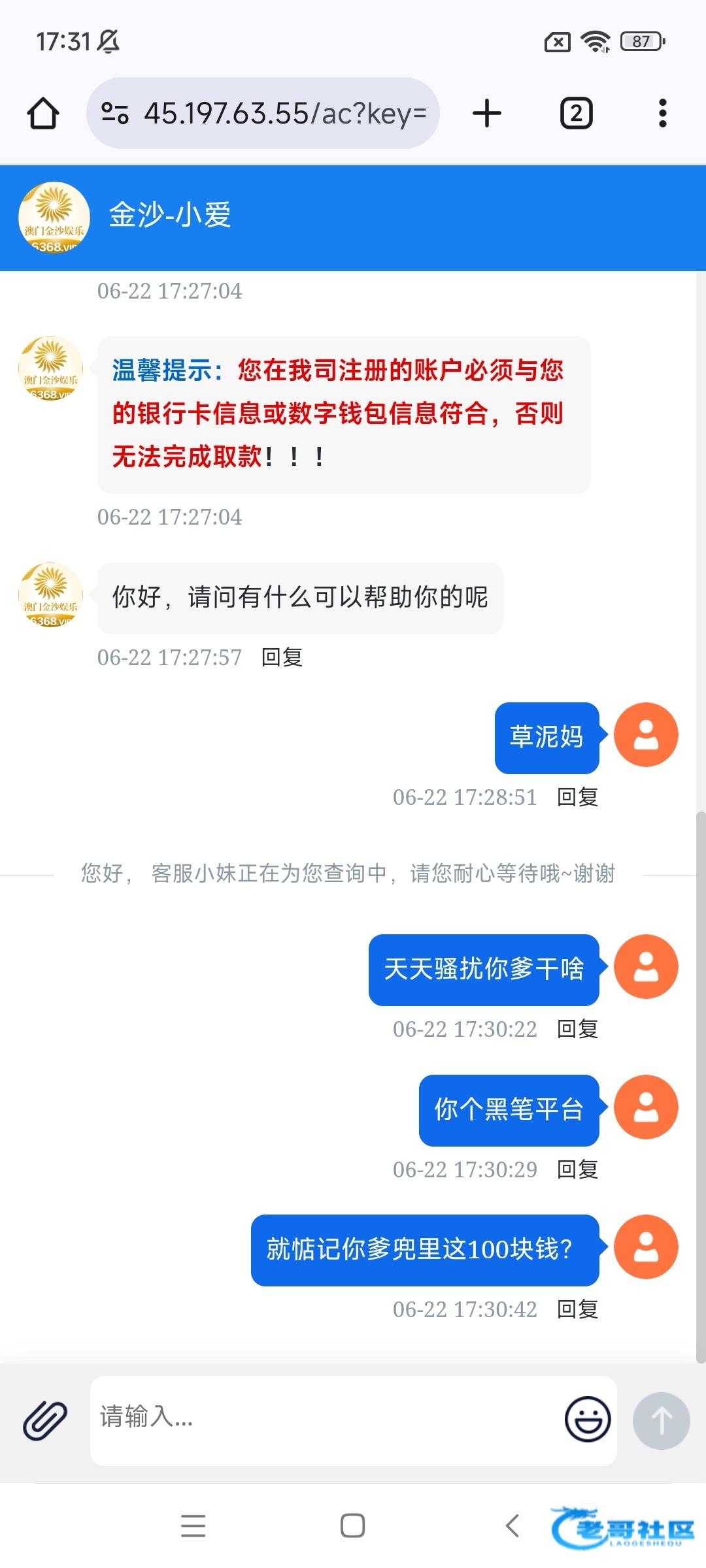Tap the attachment paperclip icon
This screenshot has height=1568, width=706.
tap(45, 1420)
